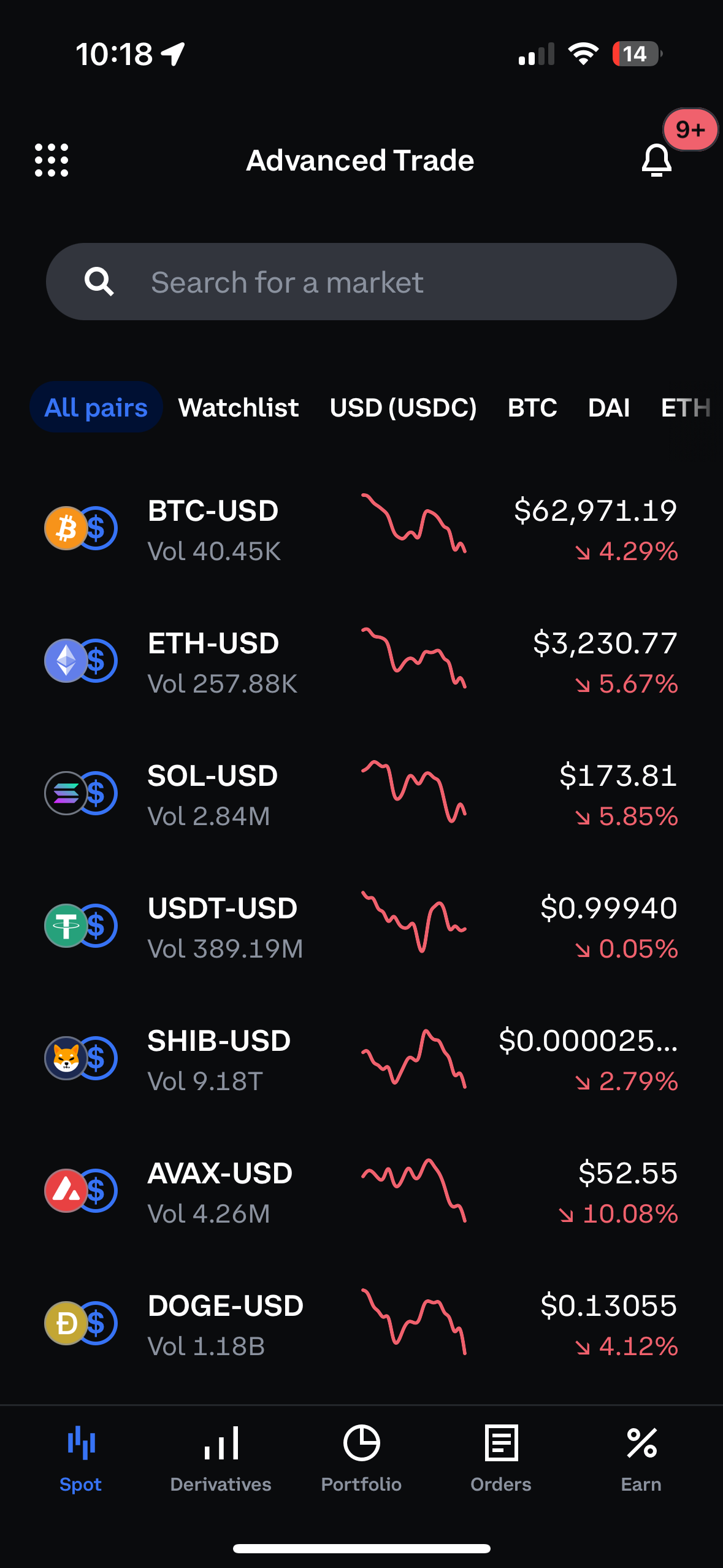Go to the Portfolio tab
This screenshot has width=723, height=1568.
point(361,1458)
